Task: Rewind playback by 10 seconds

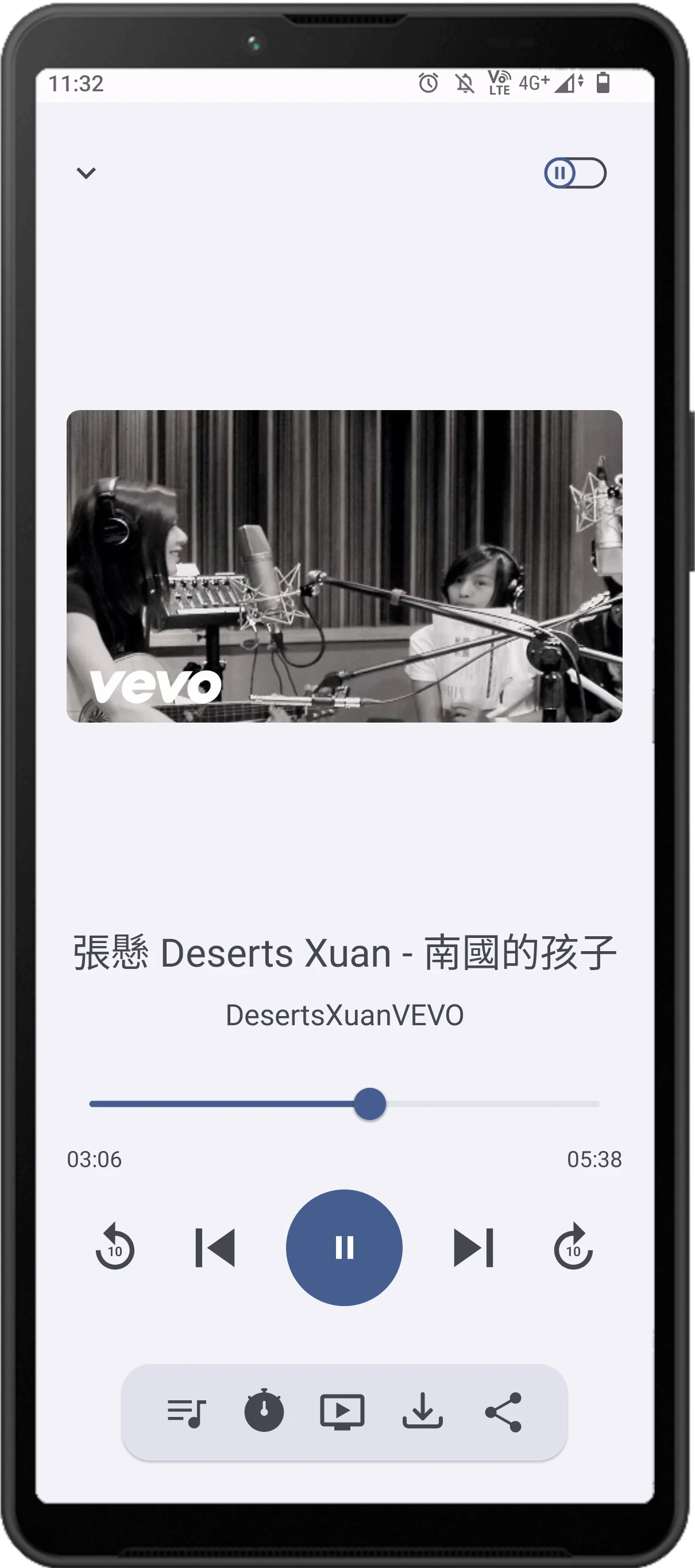Action: pyautogui.click(x=115, y=1248)
